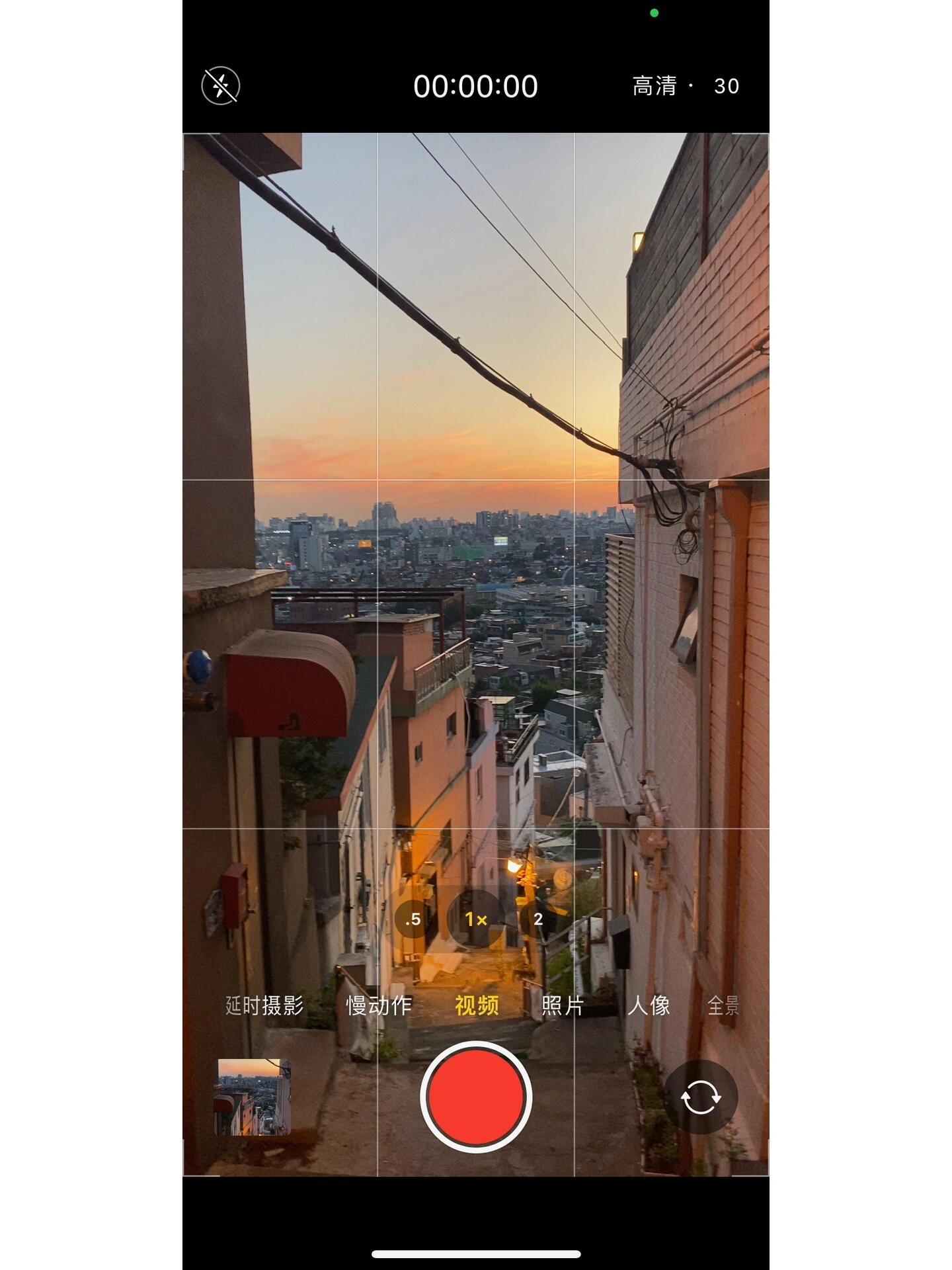
Task: Change the 30 frame rate setting
Action: click(x=726, y=86)
